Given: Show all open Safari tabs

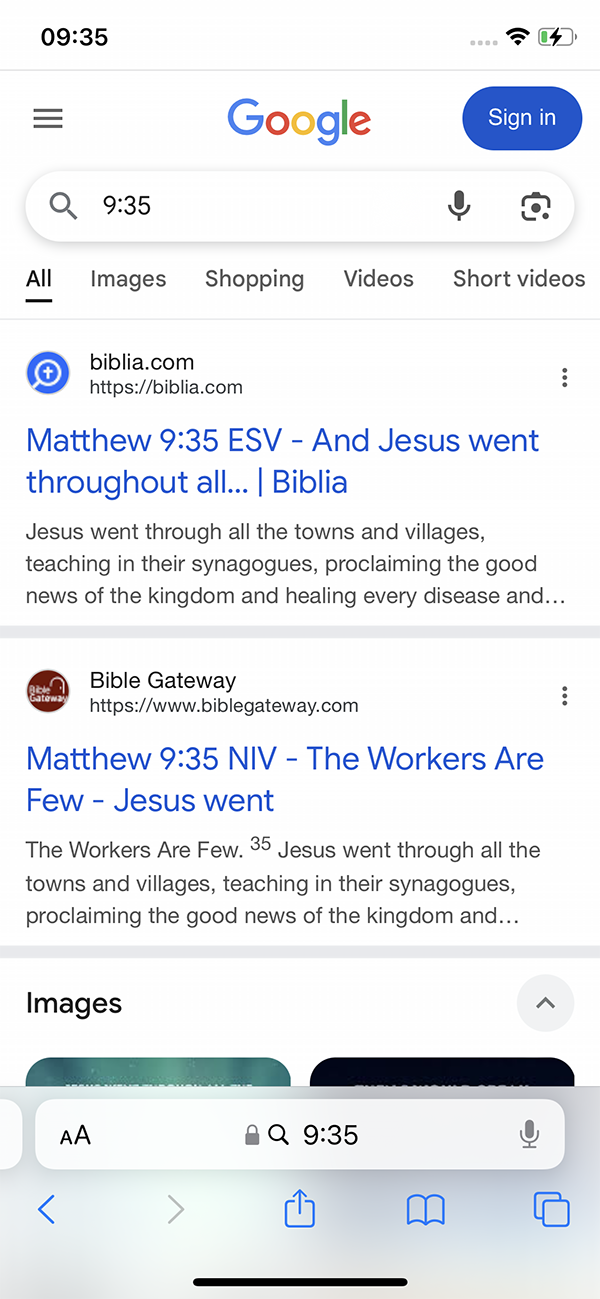Looking at the screenshot, I should click(x=551, y=1210).
